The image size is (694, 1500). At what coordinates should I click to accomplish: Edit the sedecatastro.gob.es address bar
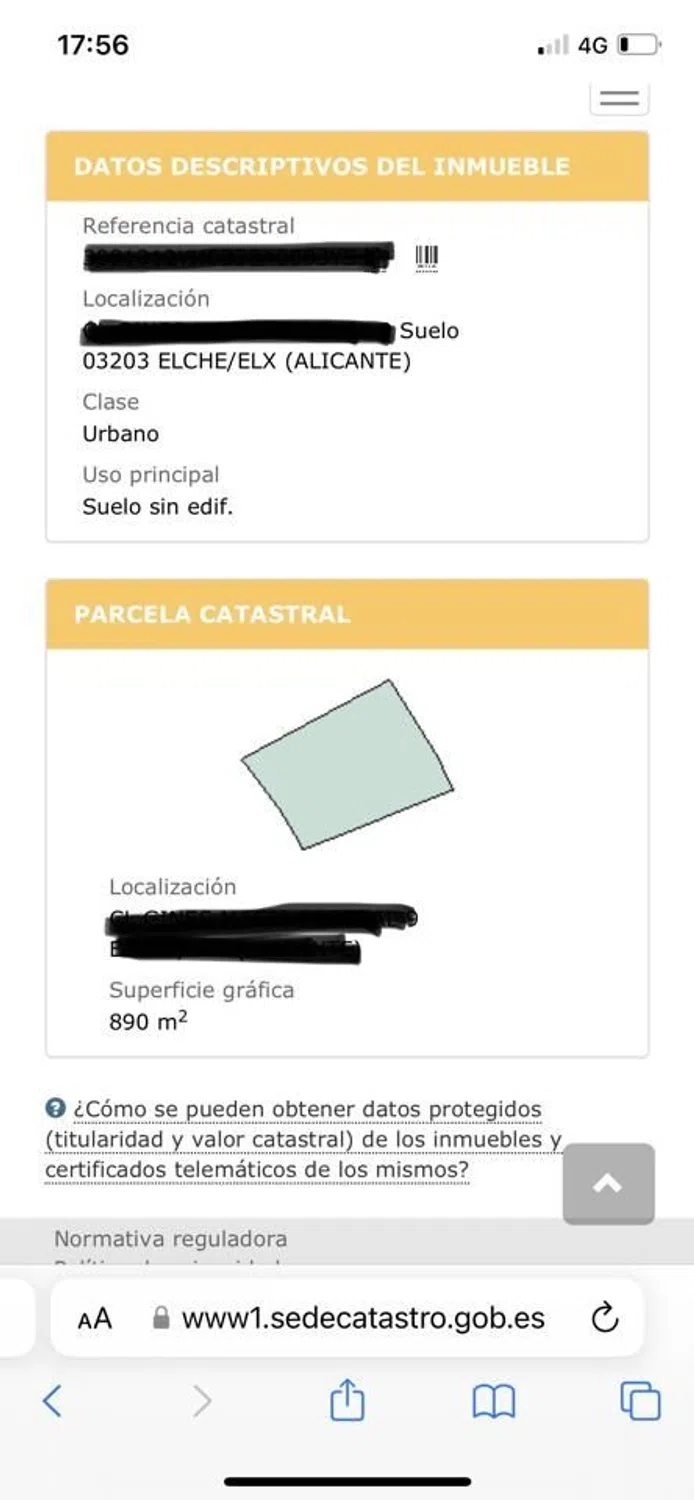[x=363, y=1318]
